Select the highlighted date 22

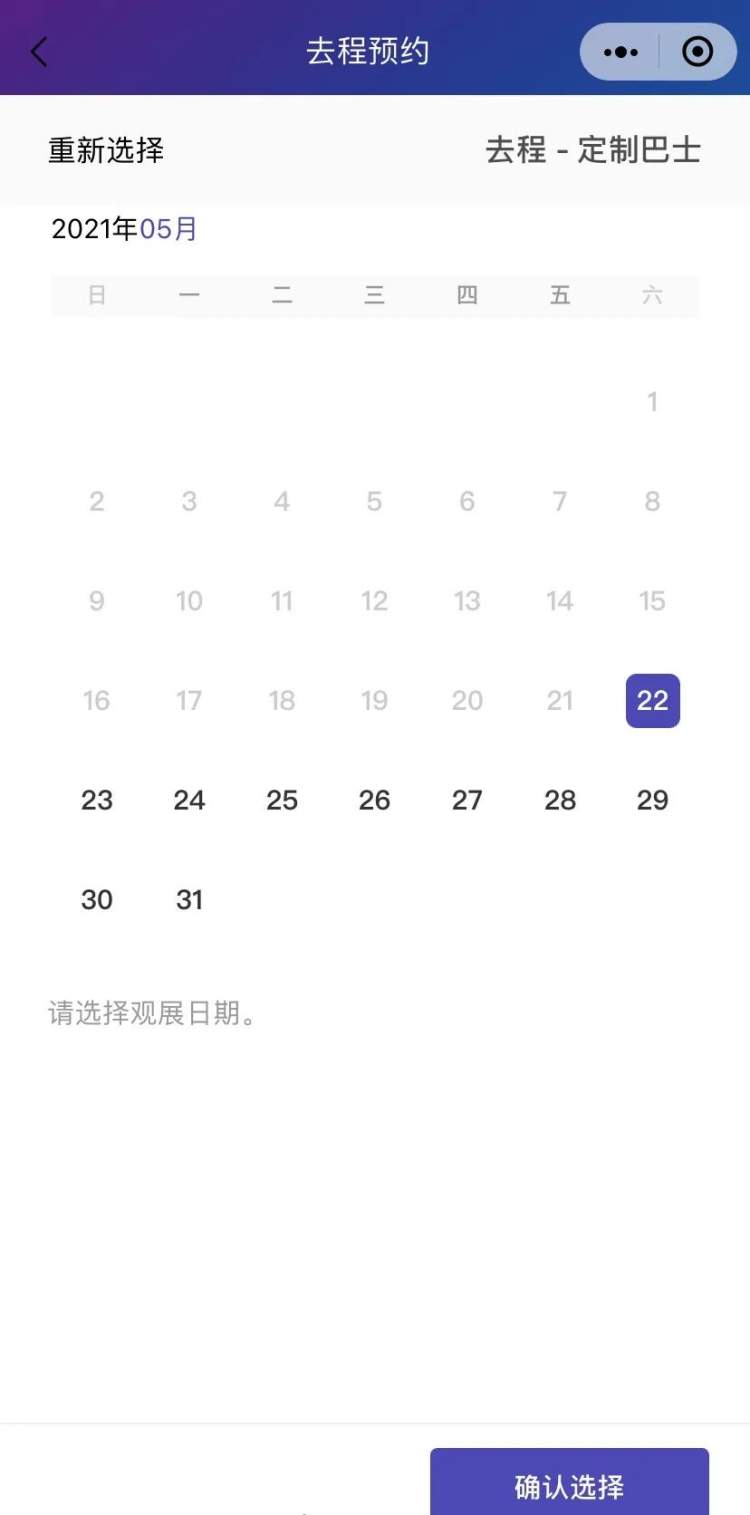pyautogui.click(x=652, y=700)
